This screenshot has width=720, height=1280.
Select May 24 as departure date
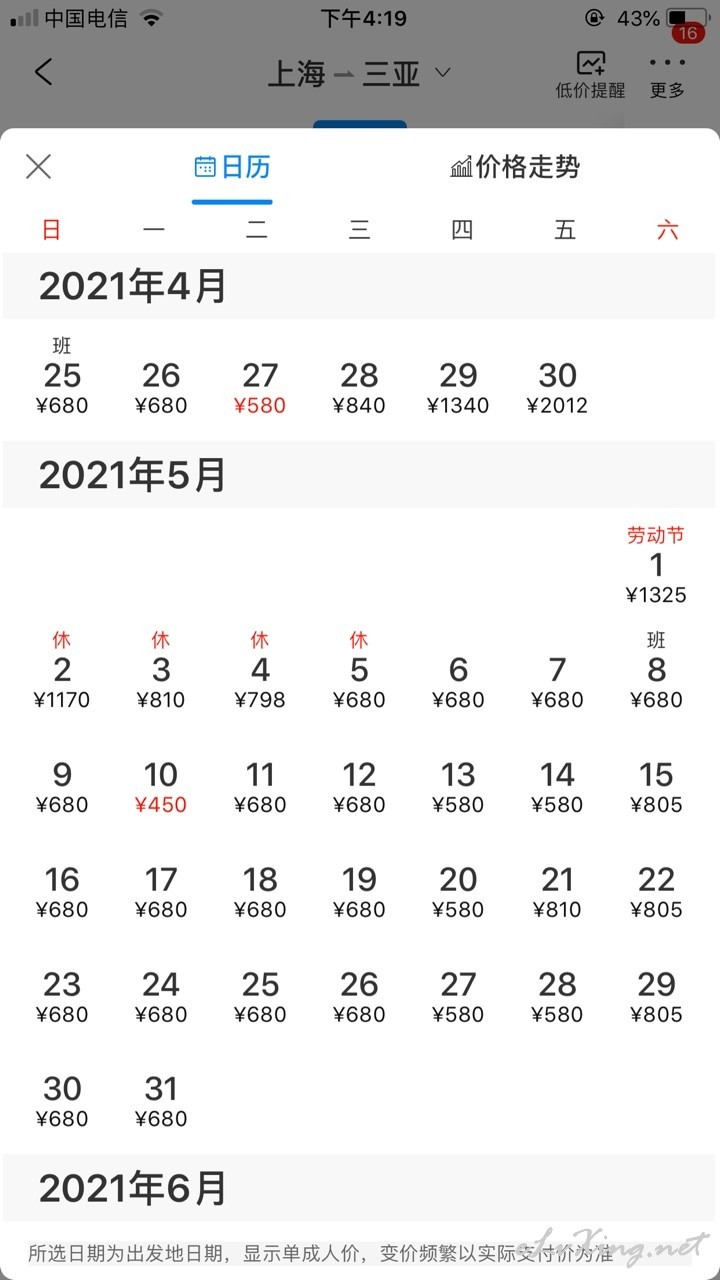coord(161,997)
